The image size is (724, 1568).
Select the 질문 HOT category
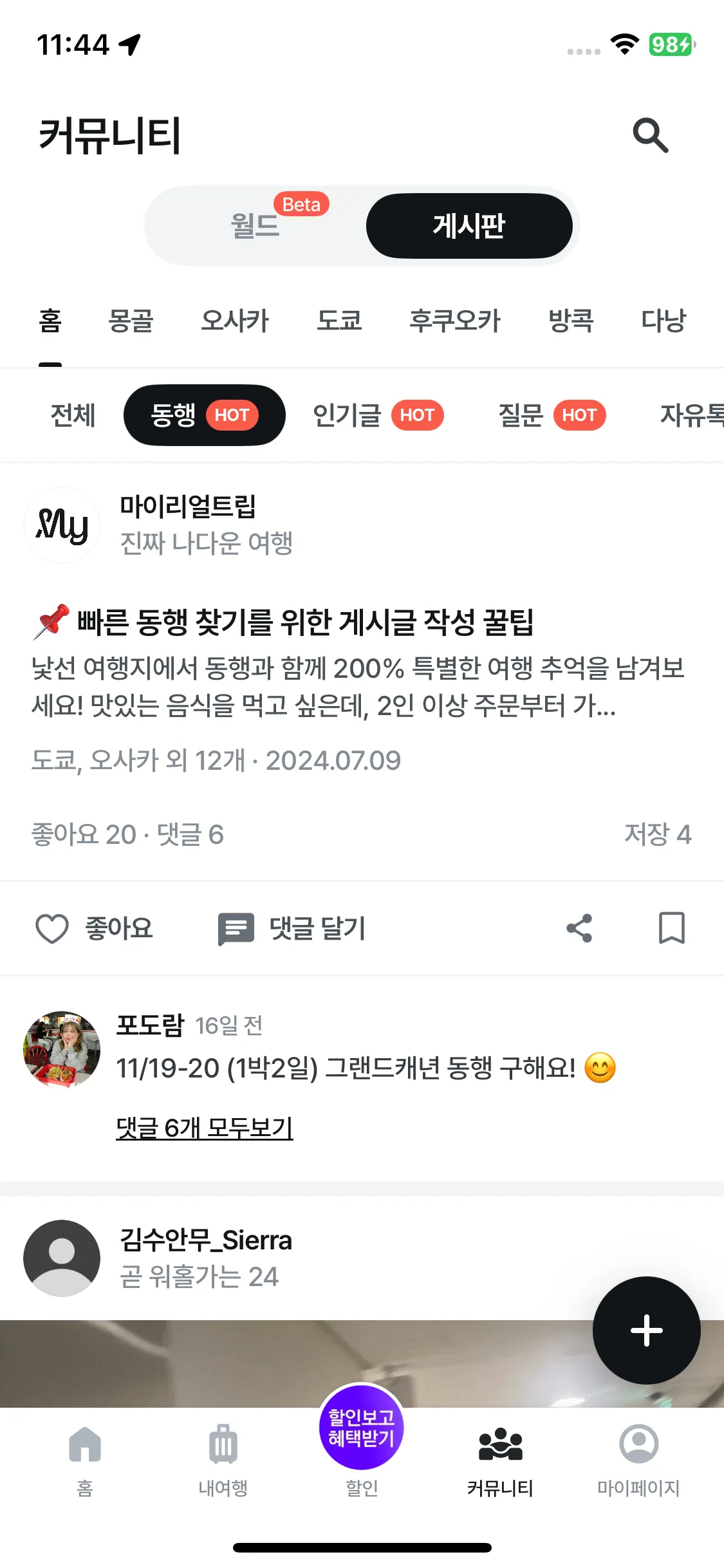(551, 415)
